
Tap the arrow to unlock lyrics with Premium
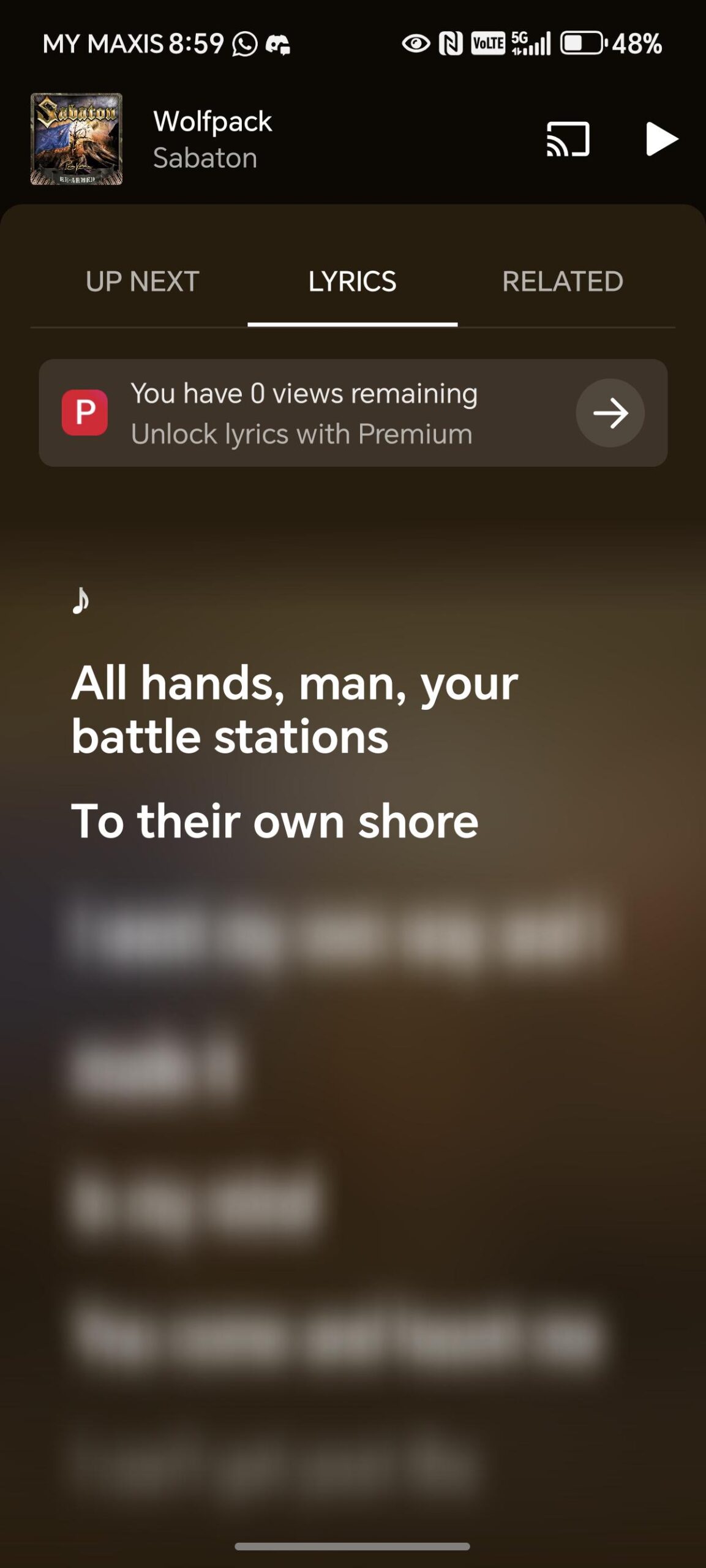[x=610, y=413]
